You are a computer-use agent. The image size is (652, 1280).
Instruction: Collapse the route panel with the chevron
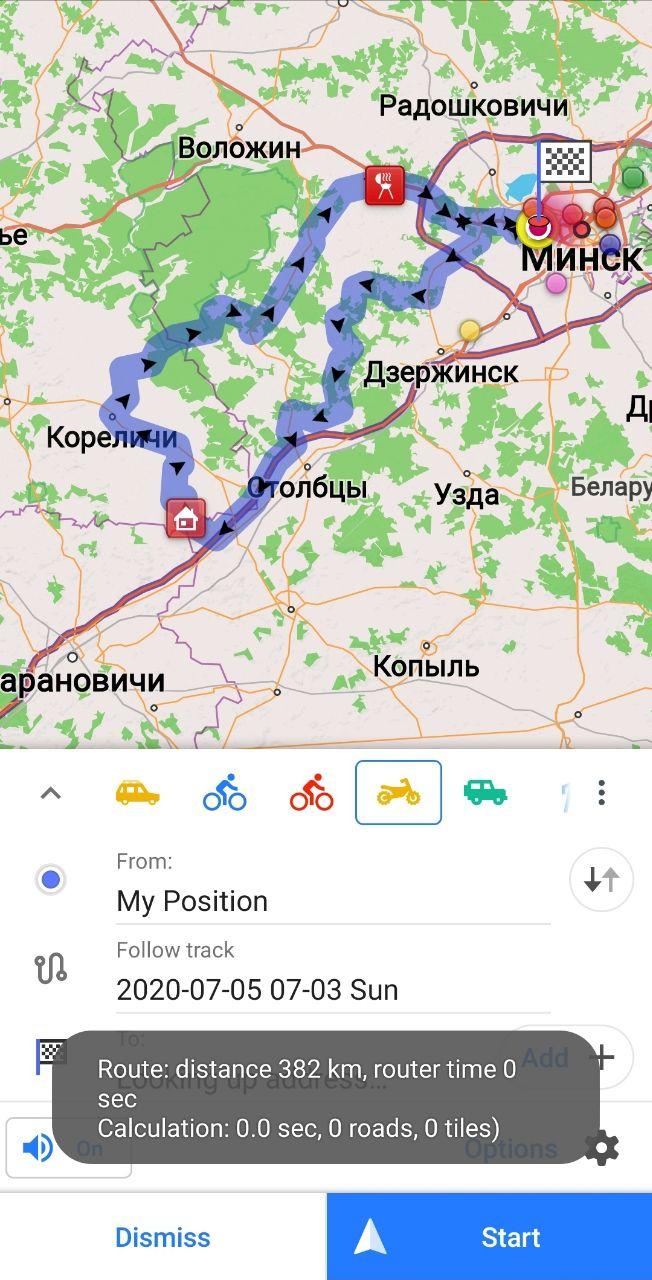click(x=50, y=794)
